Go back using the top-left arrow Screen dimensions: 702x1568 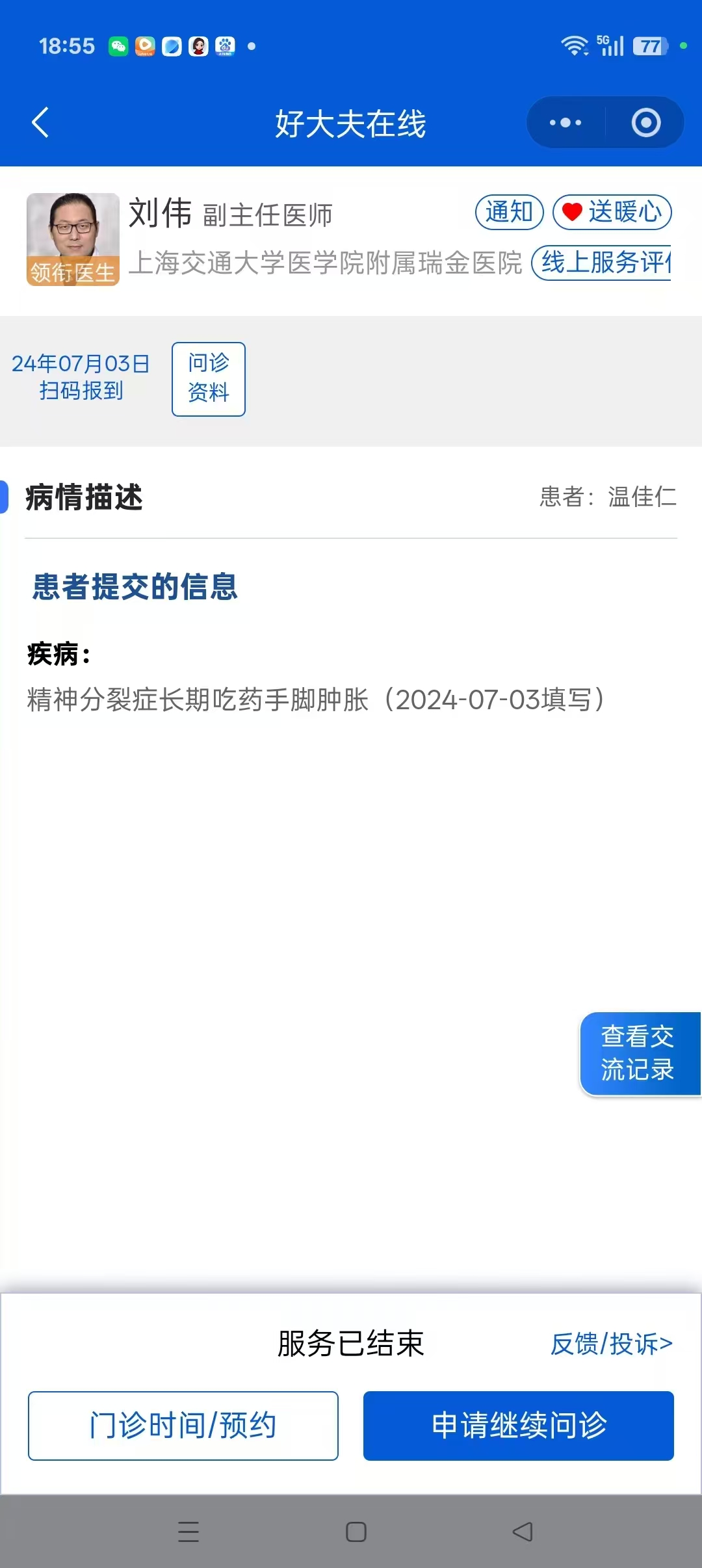click(x=40, y=123)
